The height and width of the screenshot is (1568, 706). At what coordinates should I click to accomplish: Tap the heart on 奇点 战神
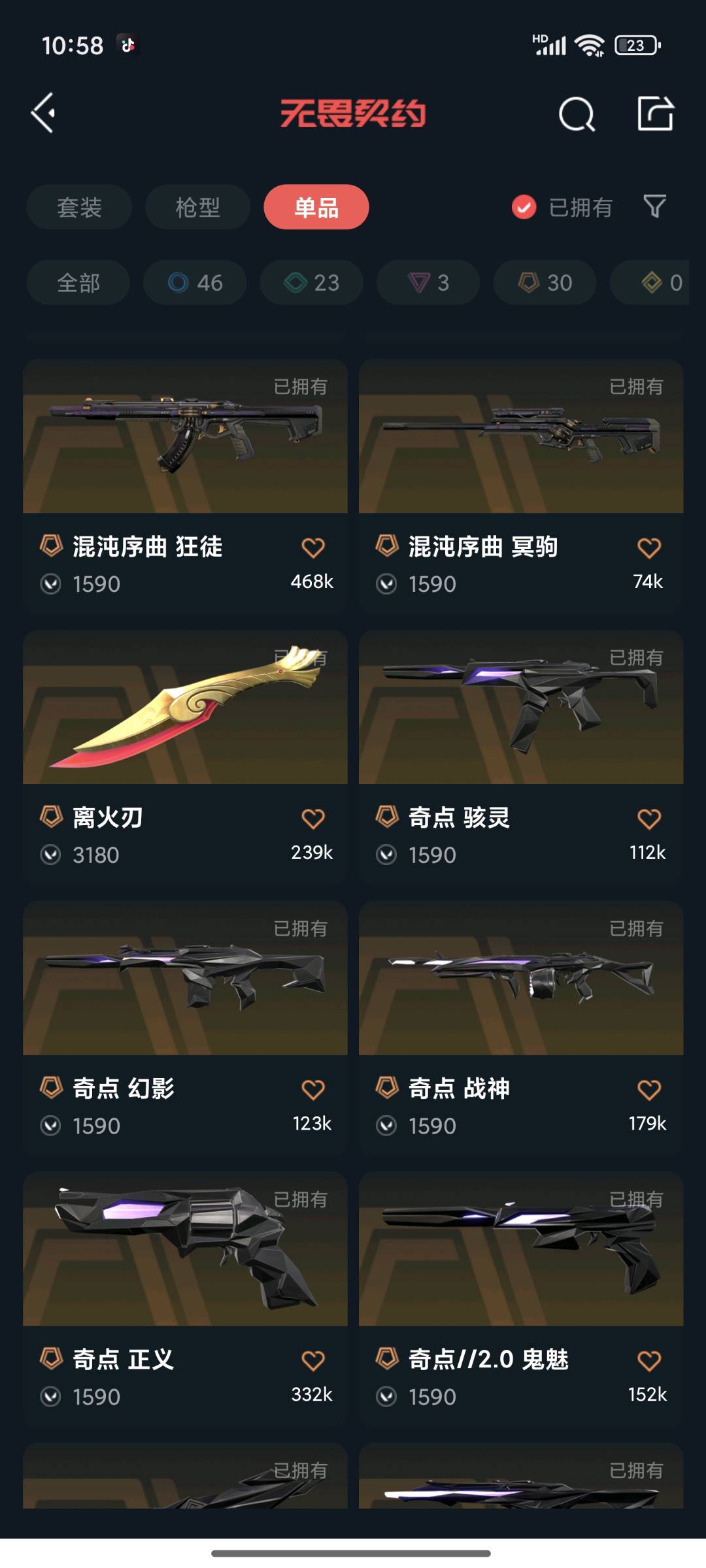coord(648,1090)
